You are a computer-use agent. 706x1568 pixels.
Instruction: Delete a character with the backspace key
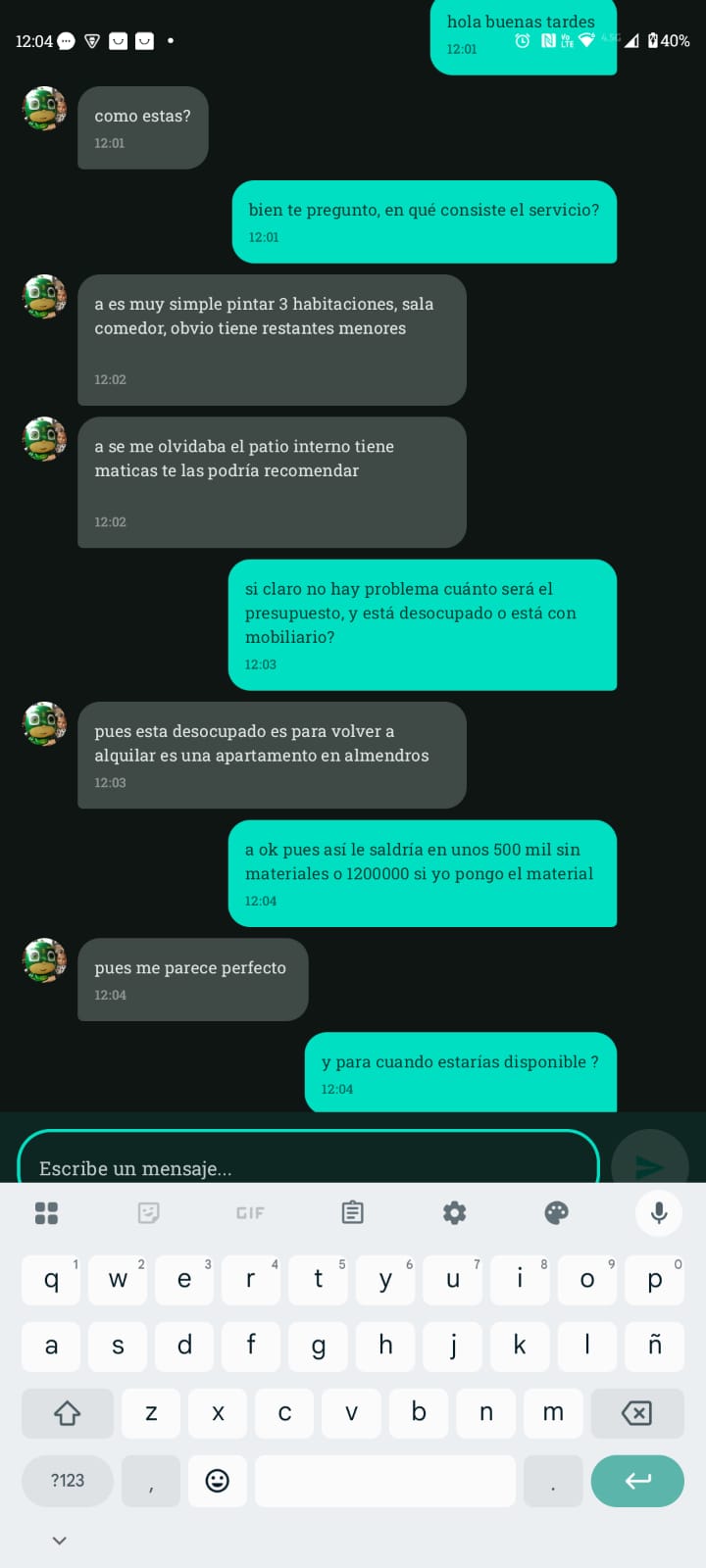point(637,1413)
